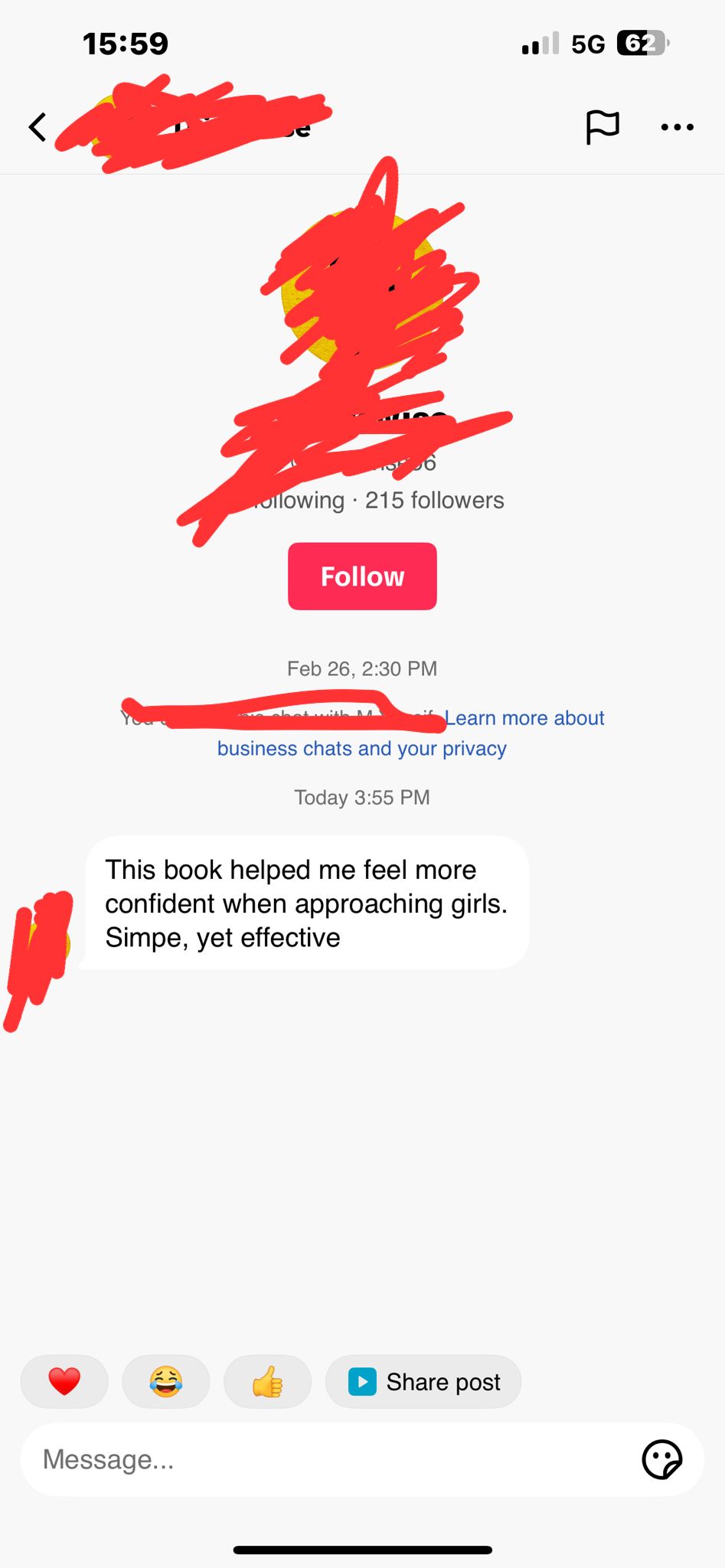
Task: Open the three-dot more options menu
Action: (x=678, y=127)
